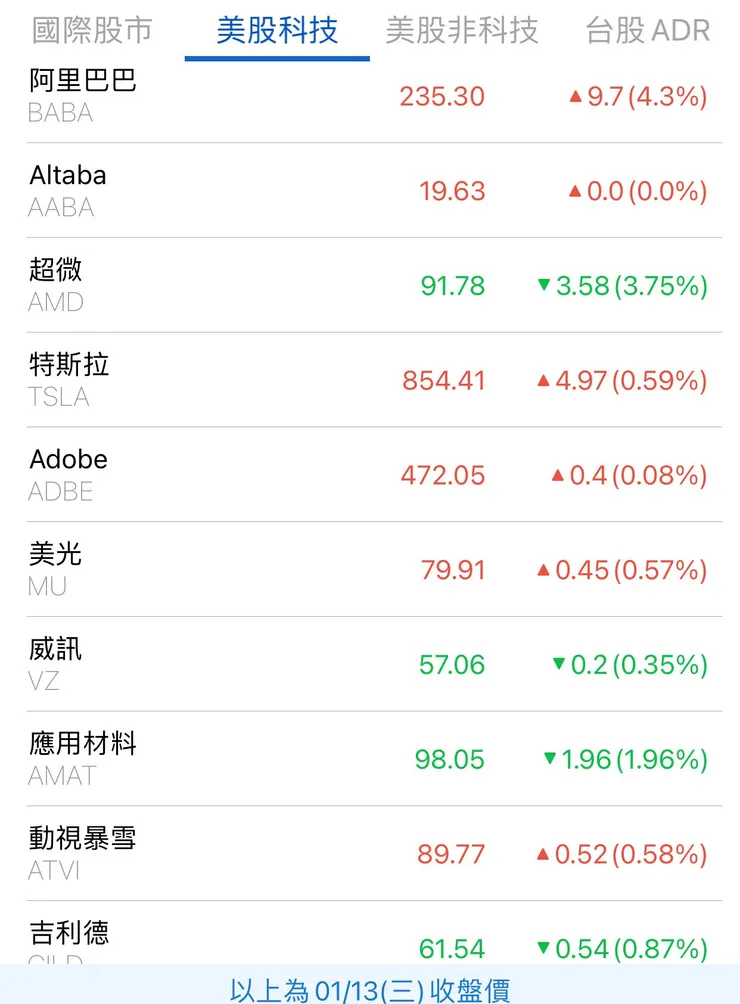
Task: Switch to the 國際股市 tab
Action: pyautogui.click(x=90, y=31)
